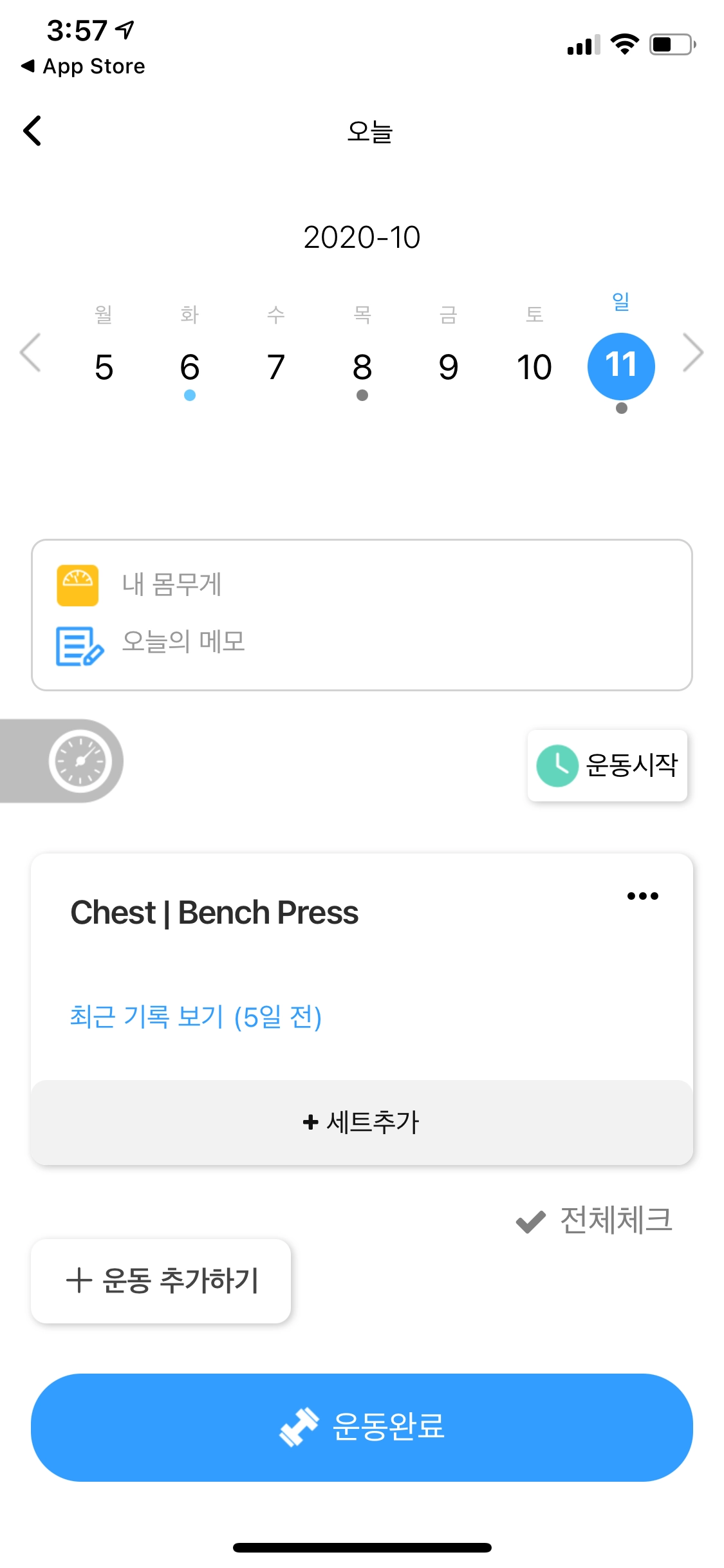Open the Bench Press overflow menu
Viewport: 724px width, 1568px height.
coord(642,896)
